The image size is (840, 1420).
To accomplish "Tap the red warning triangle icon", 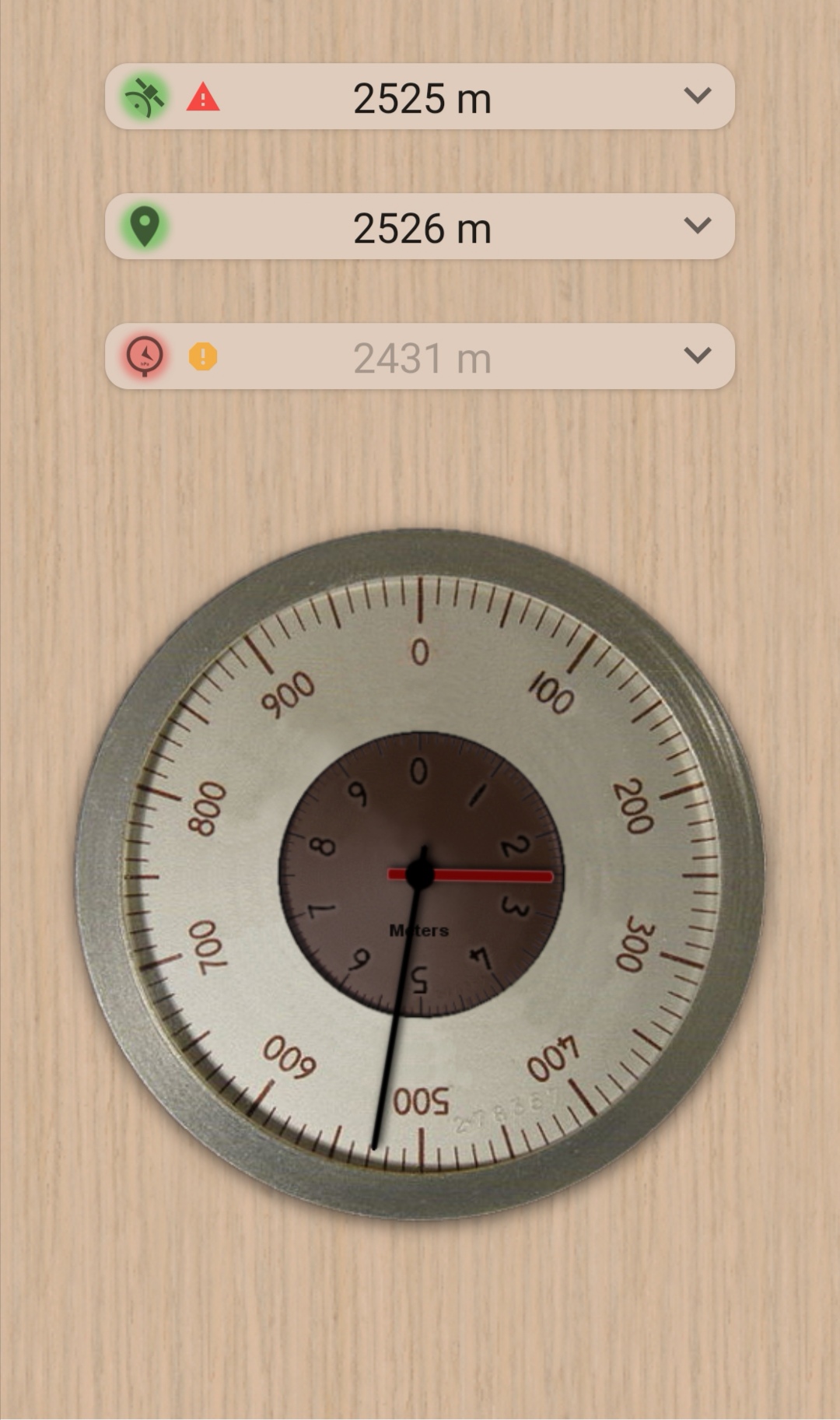I will 203,97.
